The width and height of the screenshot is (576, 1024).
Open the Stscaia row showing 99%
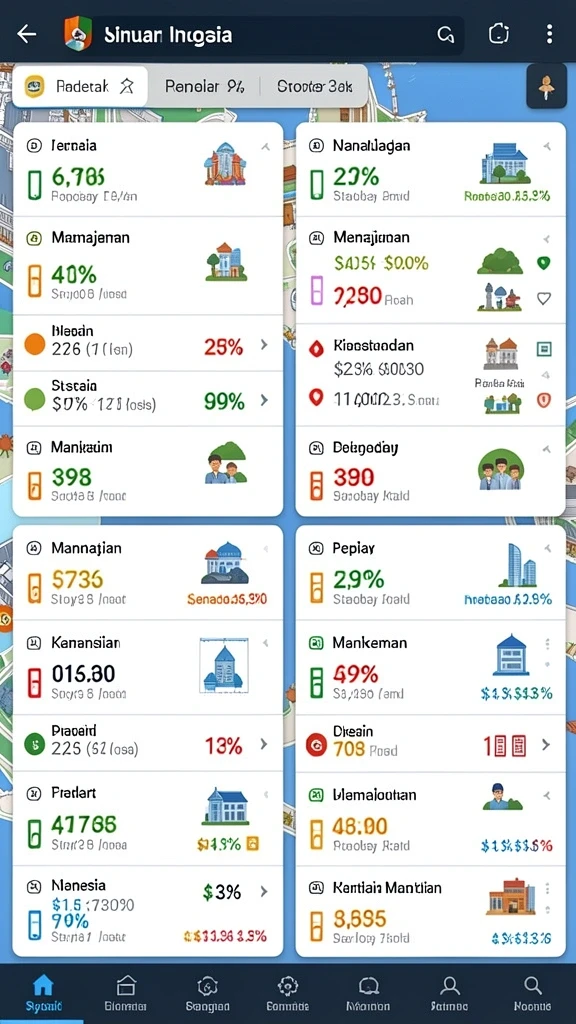click(x=148, y=398)
